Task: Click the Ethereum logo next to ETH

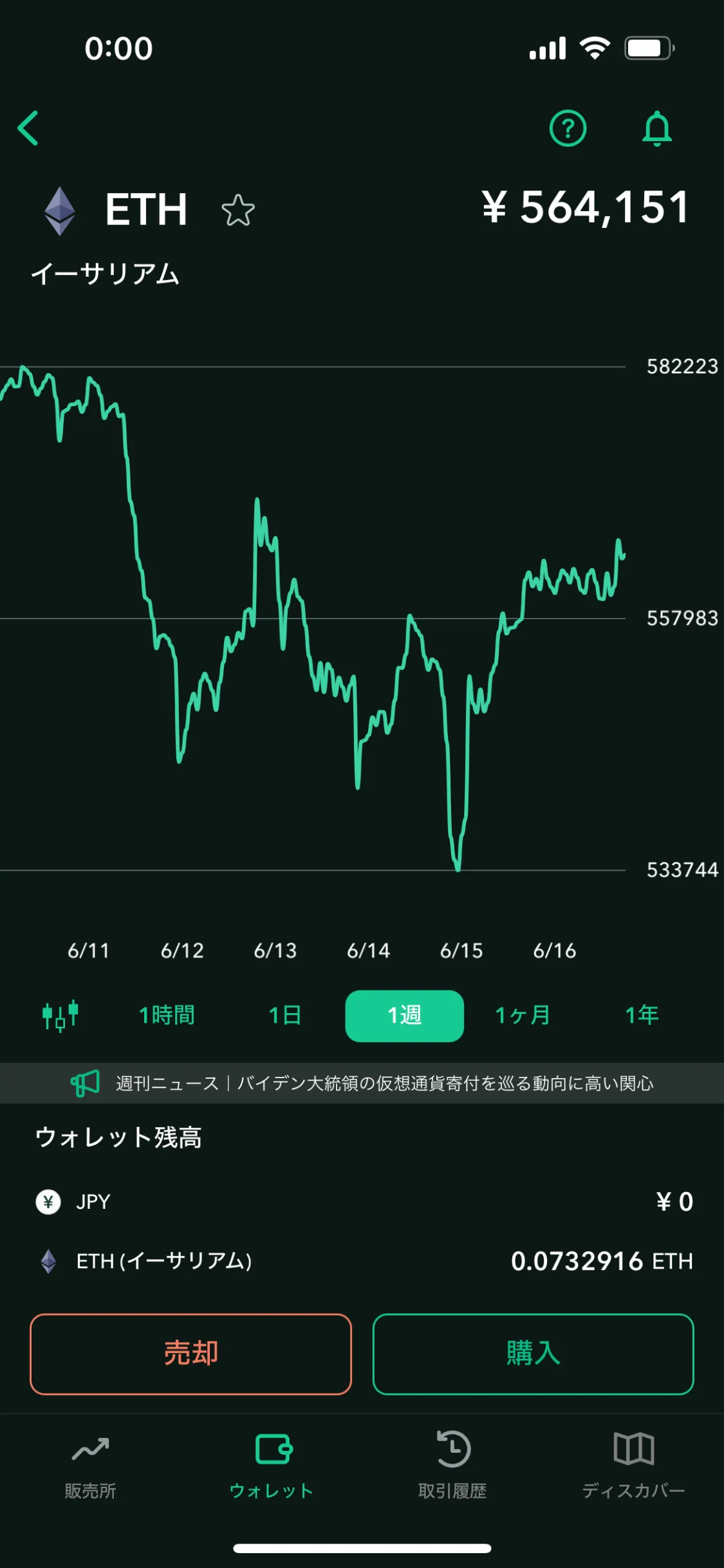Action: coord(61,210)
